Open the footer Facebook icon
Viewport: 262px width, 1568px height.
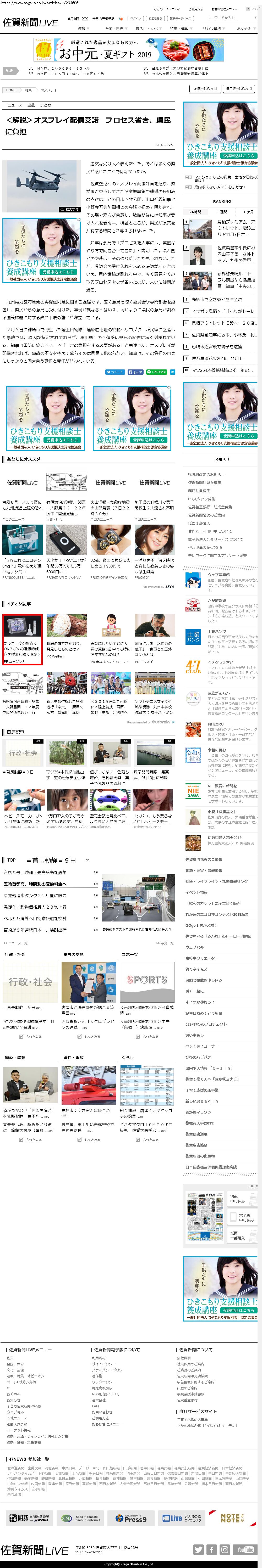tap(211, 1549)
